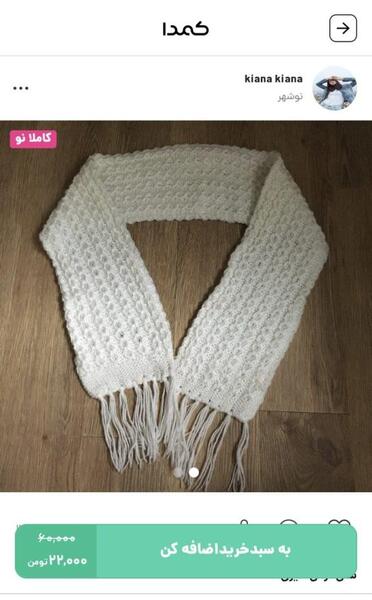
Task: Open kiana kiana's profile picture
Action: pyautogui.click(x=335, y=88)
